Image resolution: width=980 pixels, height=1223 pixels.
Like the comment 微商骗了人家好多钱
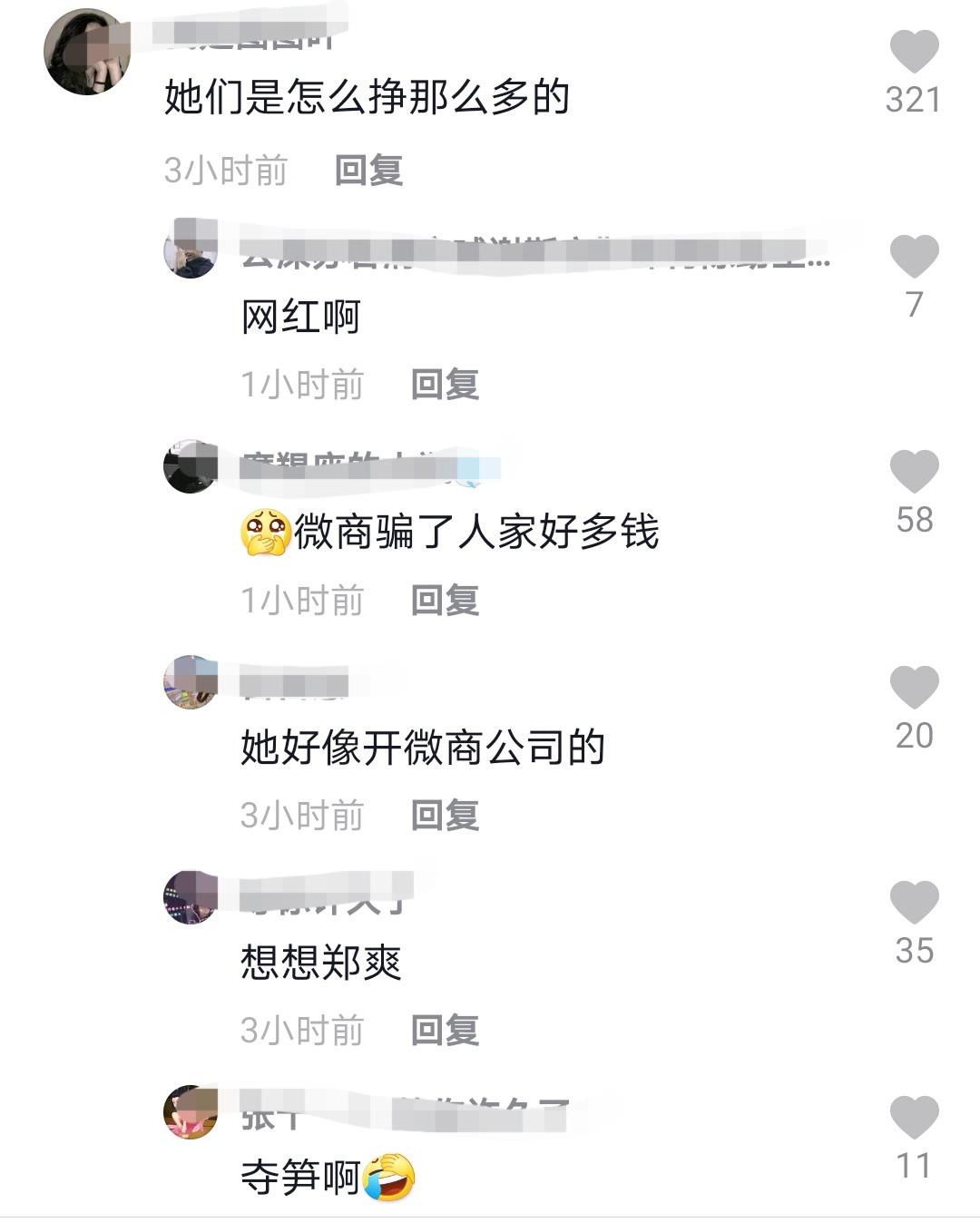pos(914,472)
